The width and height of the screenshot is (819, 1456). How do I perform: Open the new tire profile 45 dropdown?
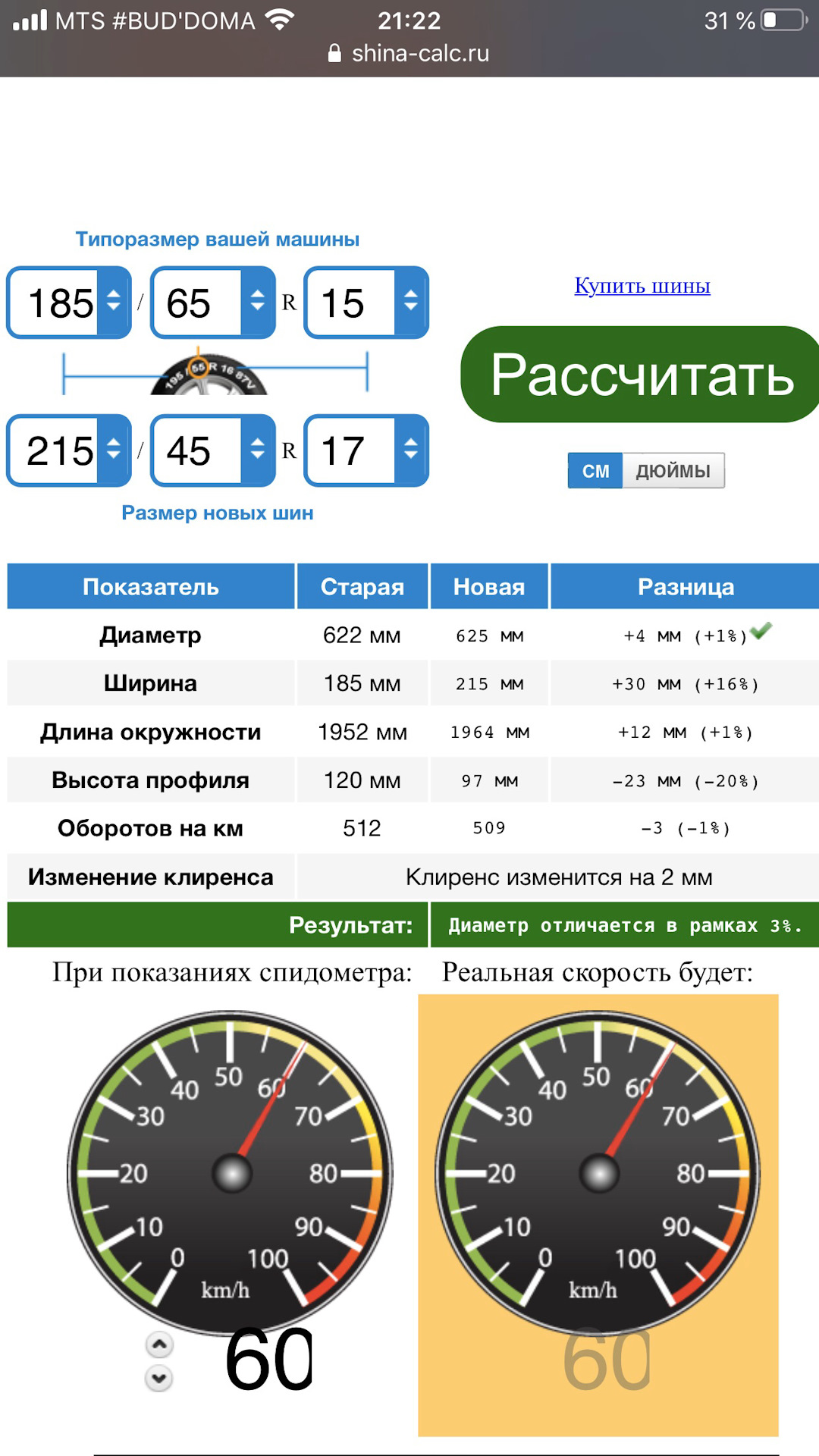[213, 450]
